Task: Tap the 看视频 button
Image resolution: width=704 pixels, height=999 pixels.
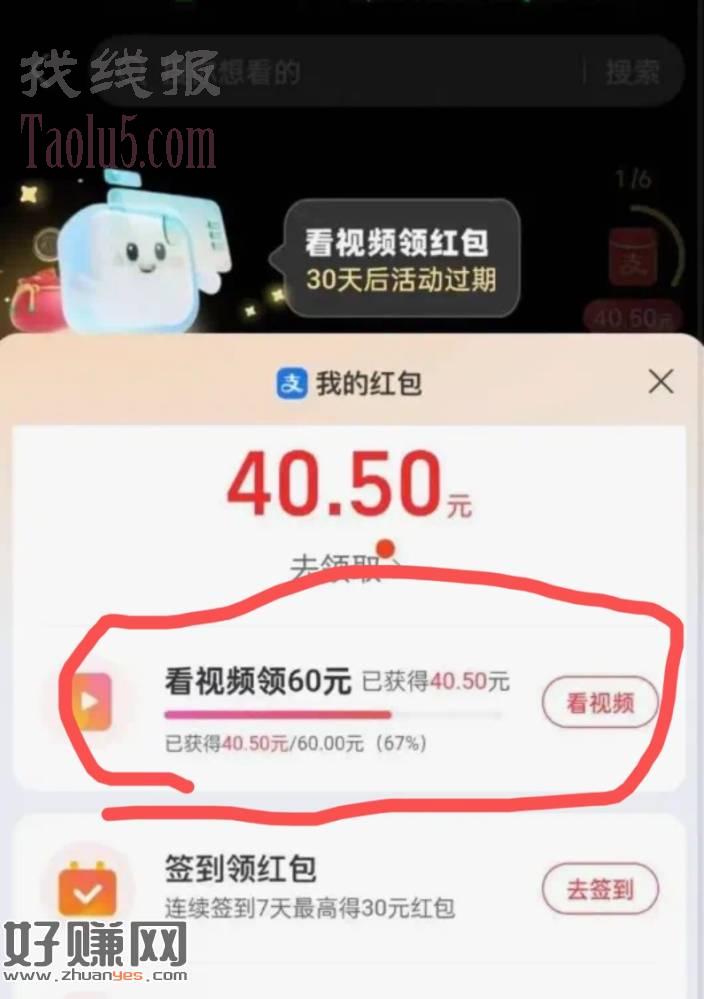Action: coord(601,702)
